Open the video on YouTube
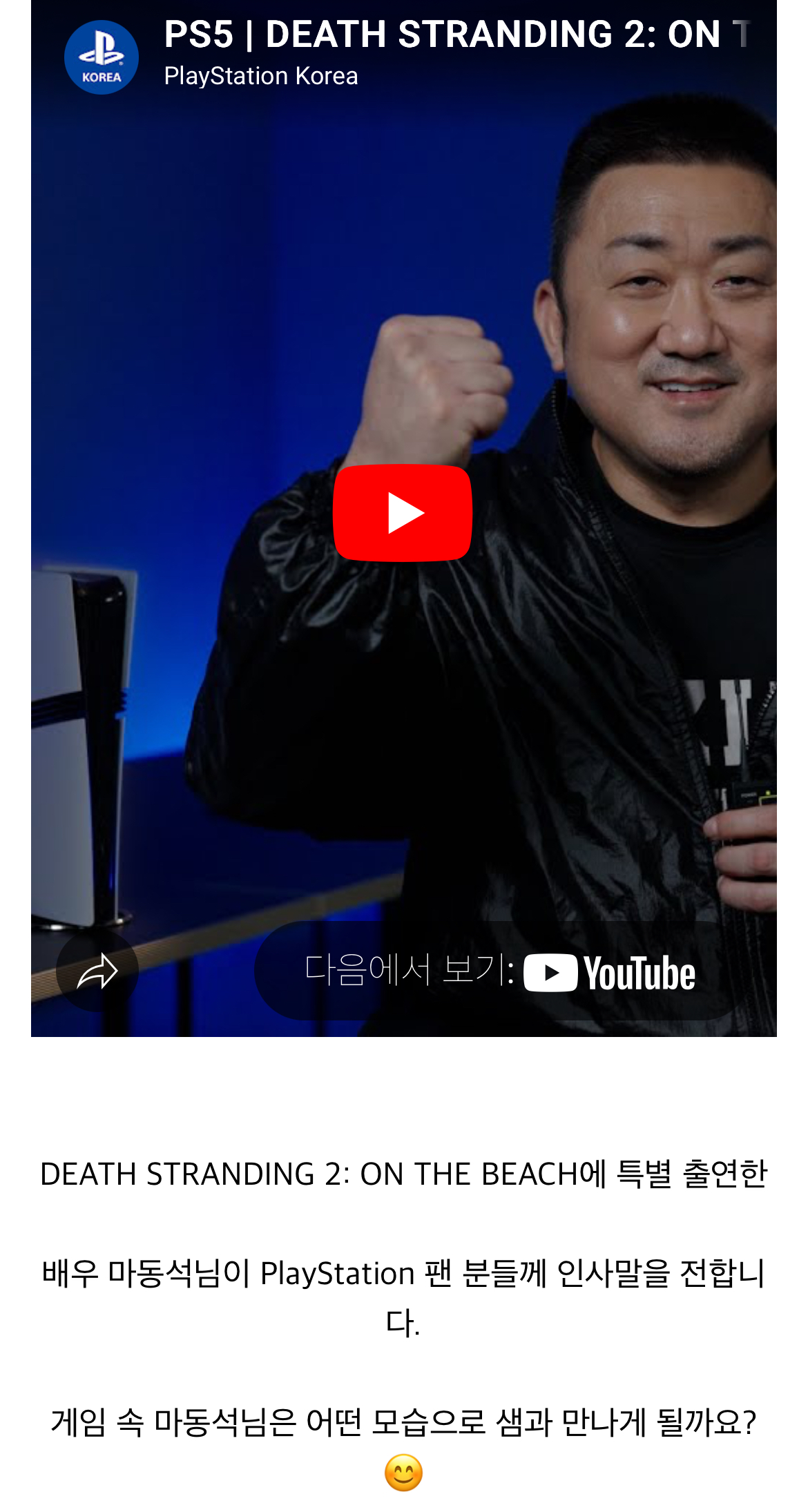 [x=499, y=971]
